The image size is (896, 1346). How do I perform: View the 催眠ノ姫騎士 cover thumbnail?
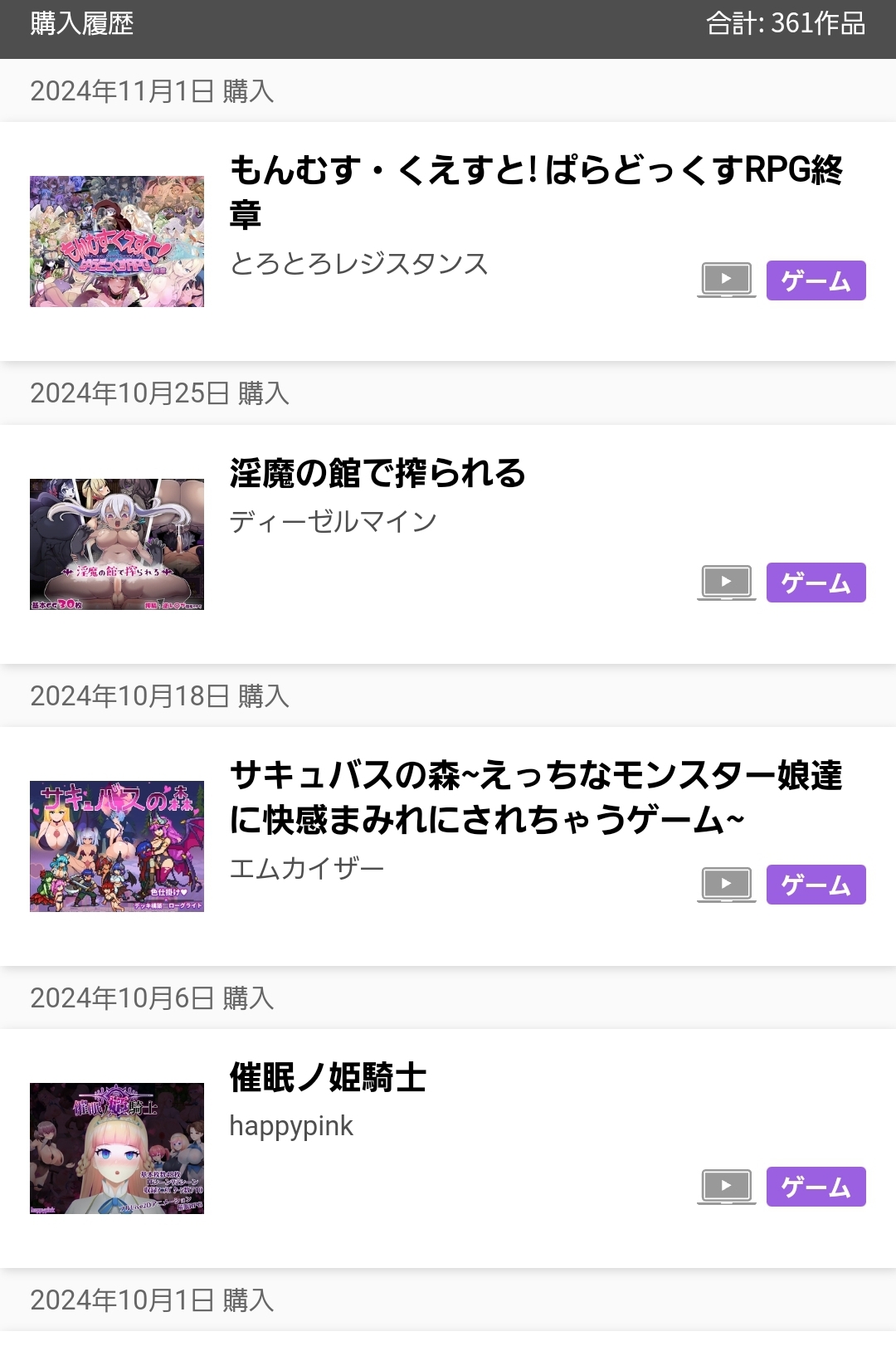[x=117, y=1148]
